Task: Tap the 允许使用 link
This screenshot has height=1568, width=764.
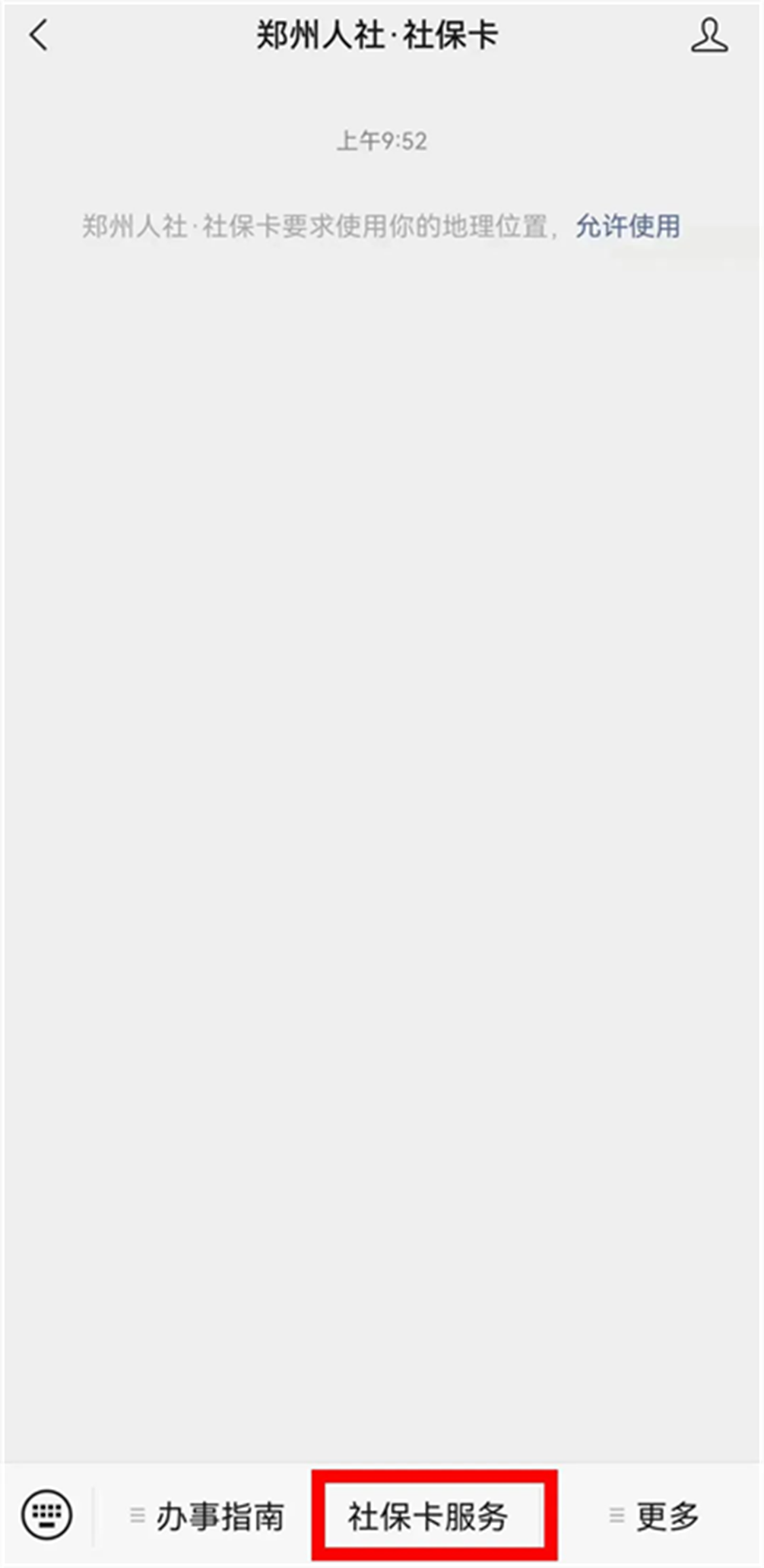Action: tap(628, 226)
